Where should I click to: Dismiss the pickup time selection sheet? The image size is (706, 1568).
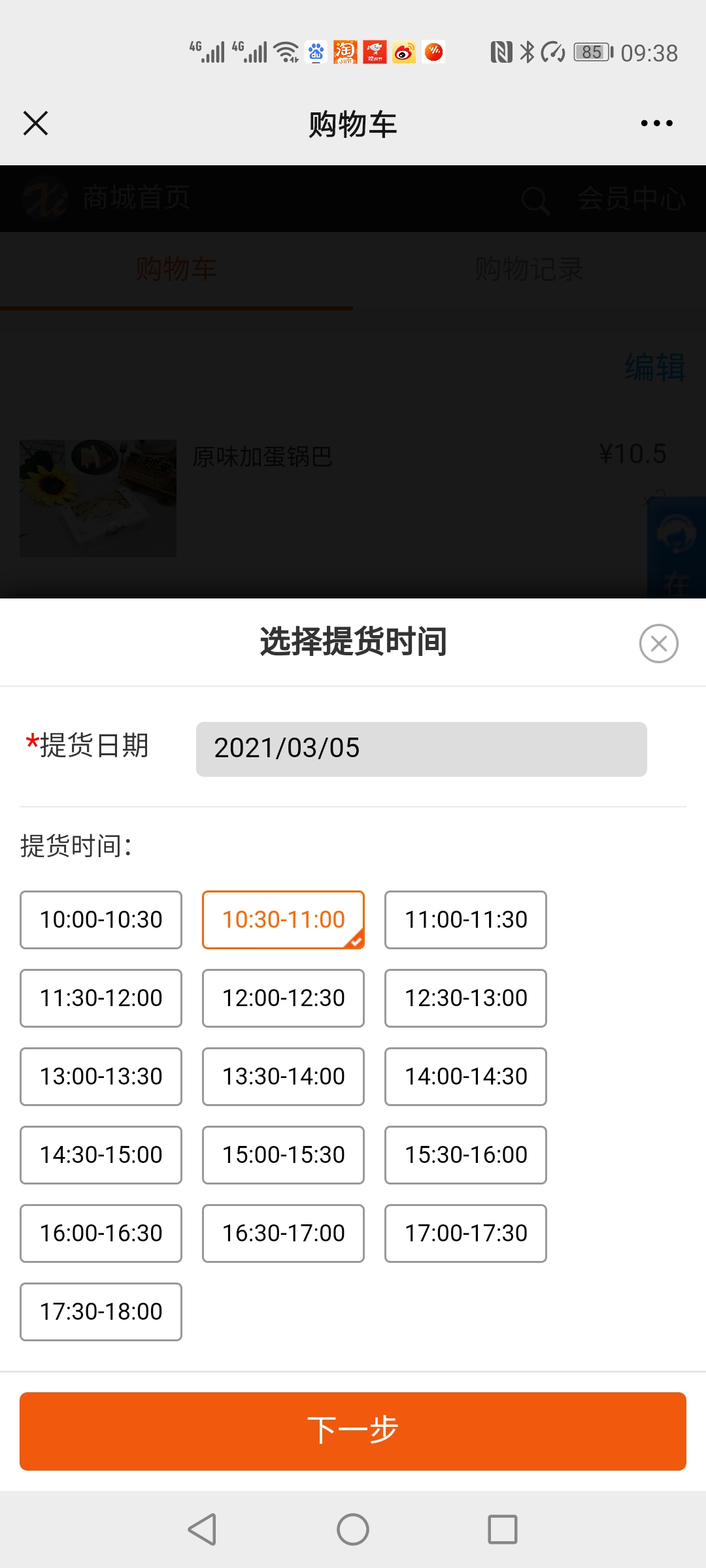point(658,644)
